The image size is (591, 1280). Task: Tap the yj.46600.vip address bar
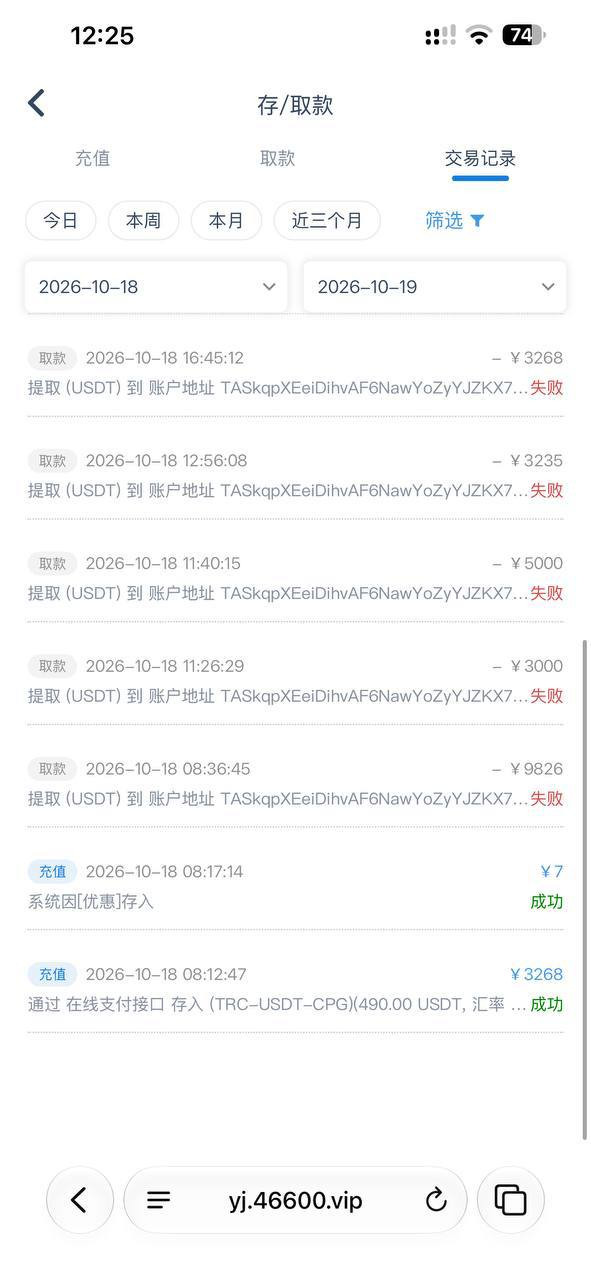[295, 1200]
